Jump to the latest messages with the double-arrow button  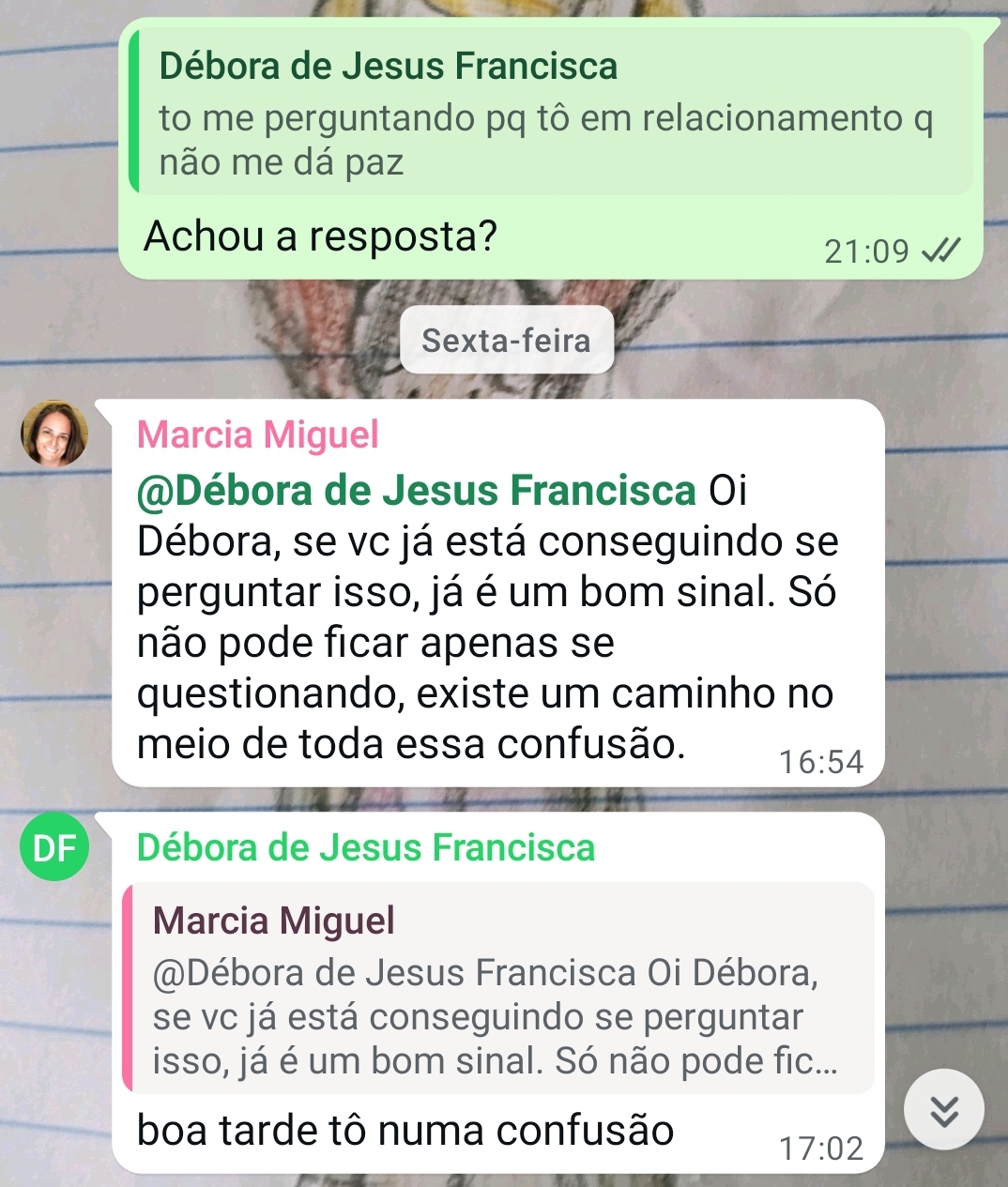[943, 1110]
